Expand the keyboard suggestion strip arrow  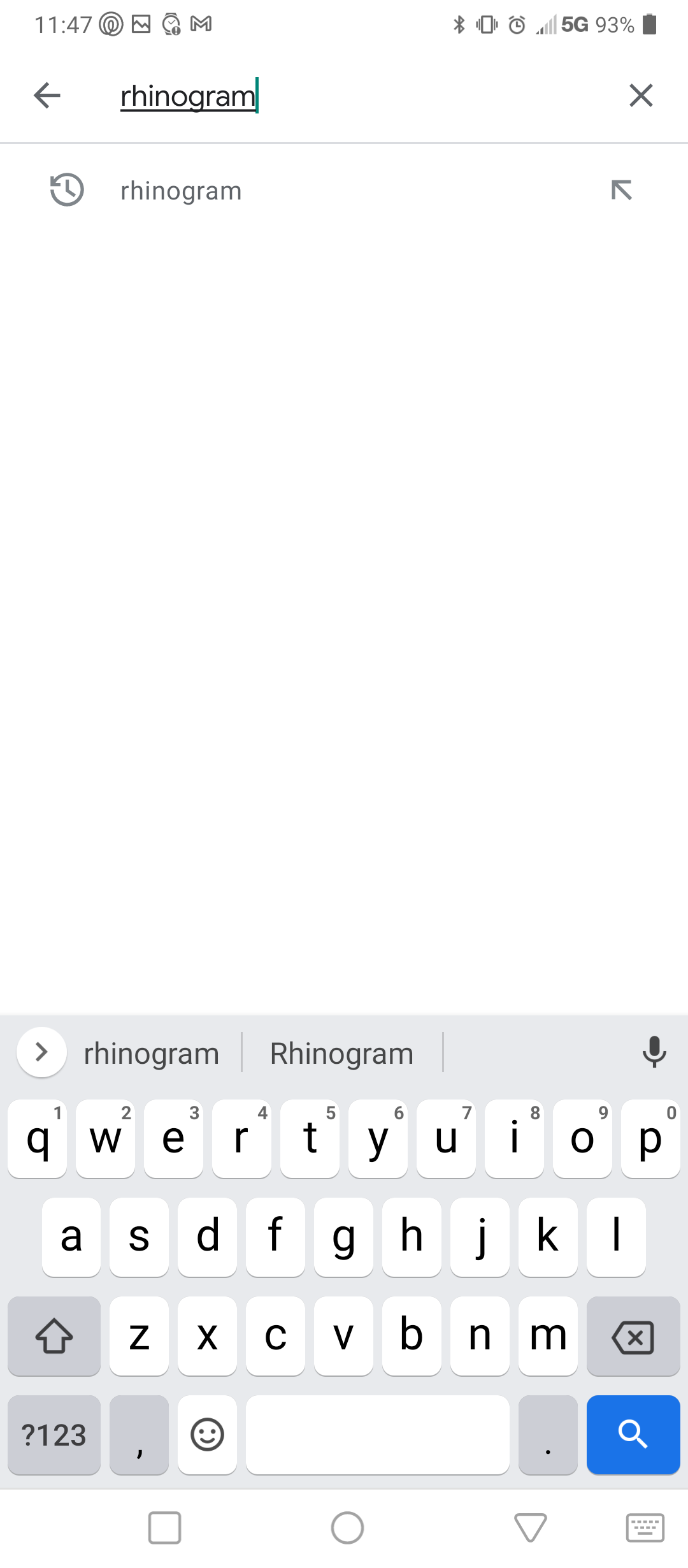pos(41,1052)
